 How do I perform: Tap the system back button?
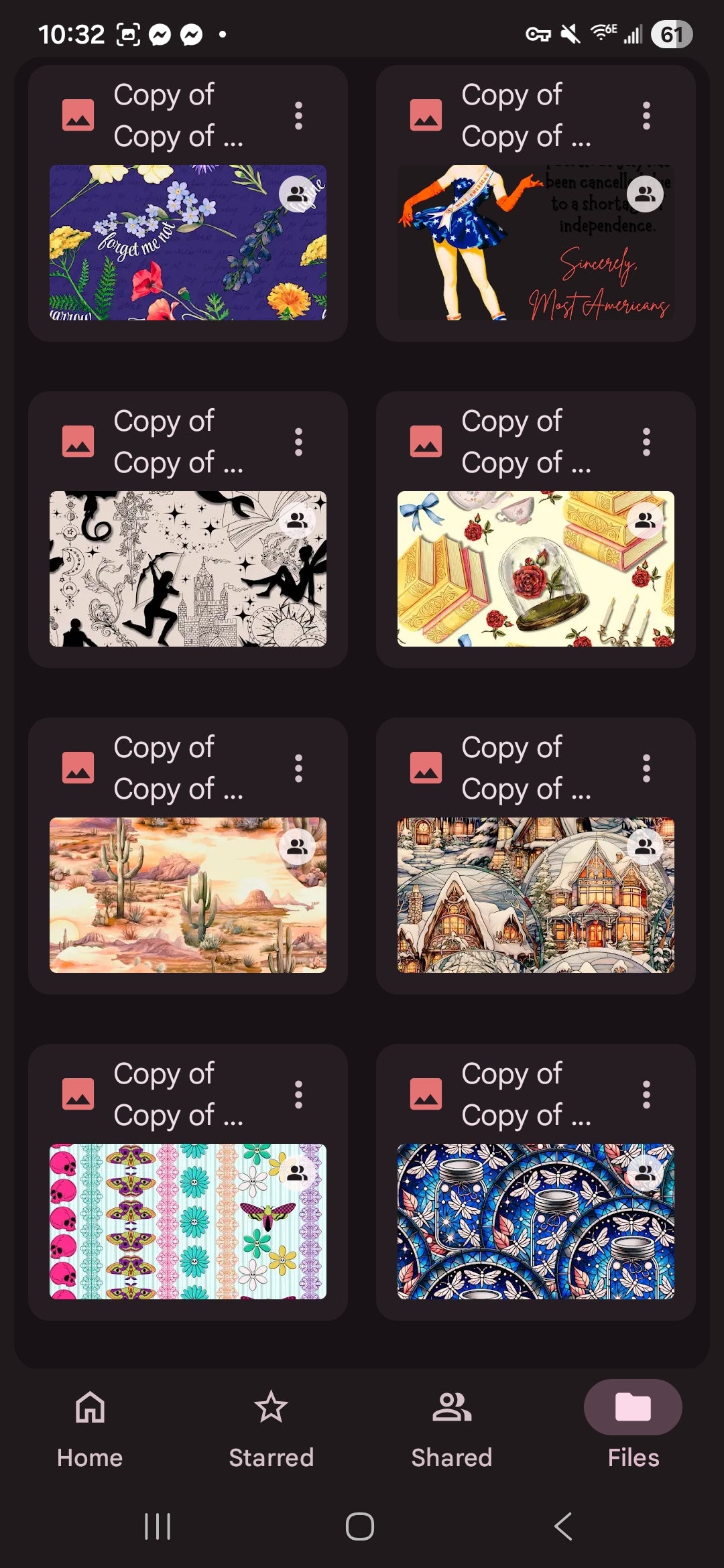[x=563, y=1526]
